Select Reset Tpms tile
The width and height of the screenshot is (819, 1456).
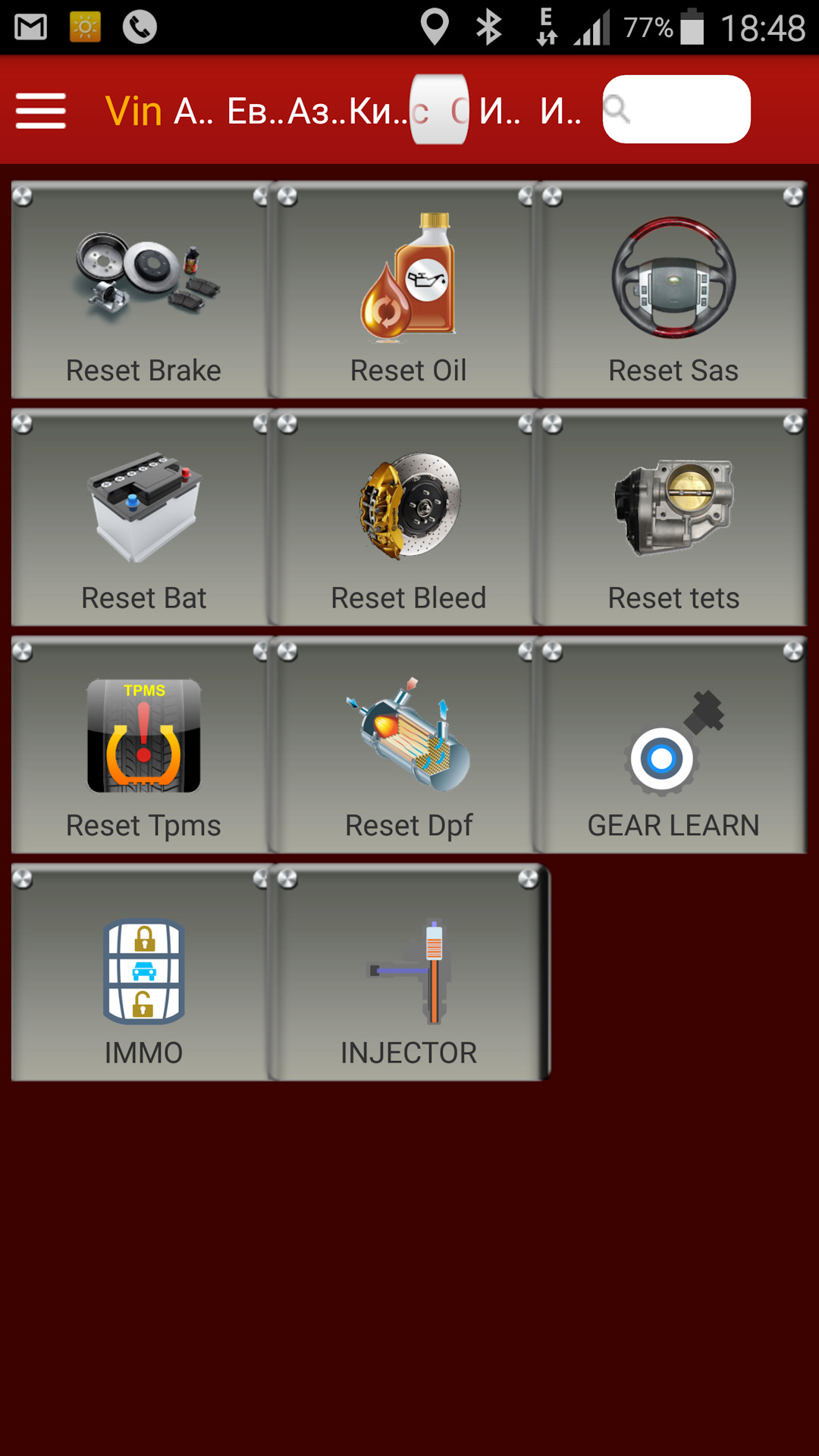click(143, 745)
